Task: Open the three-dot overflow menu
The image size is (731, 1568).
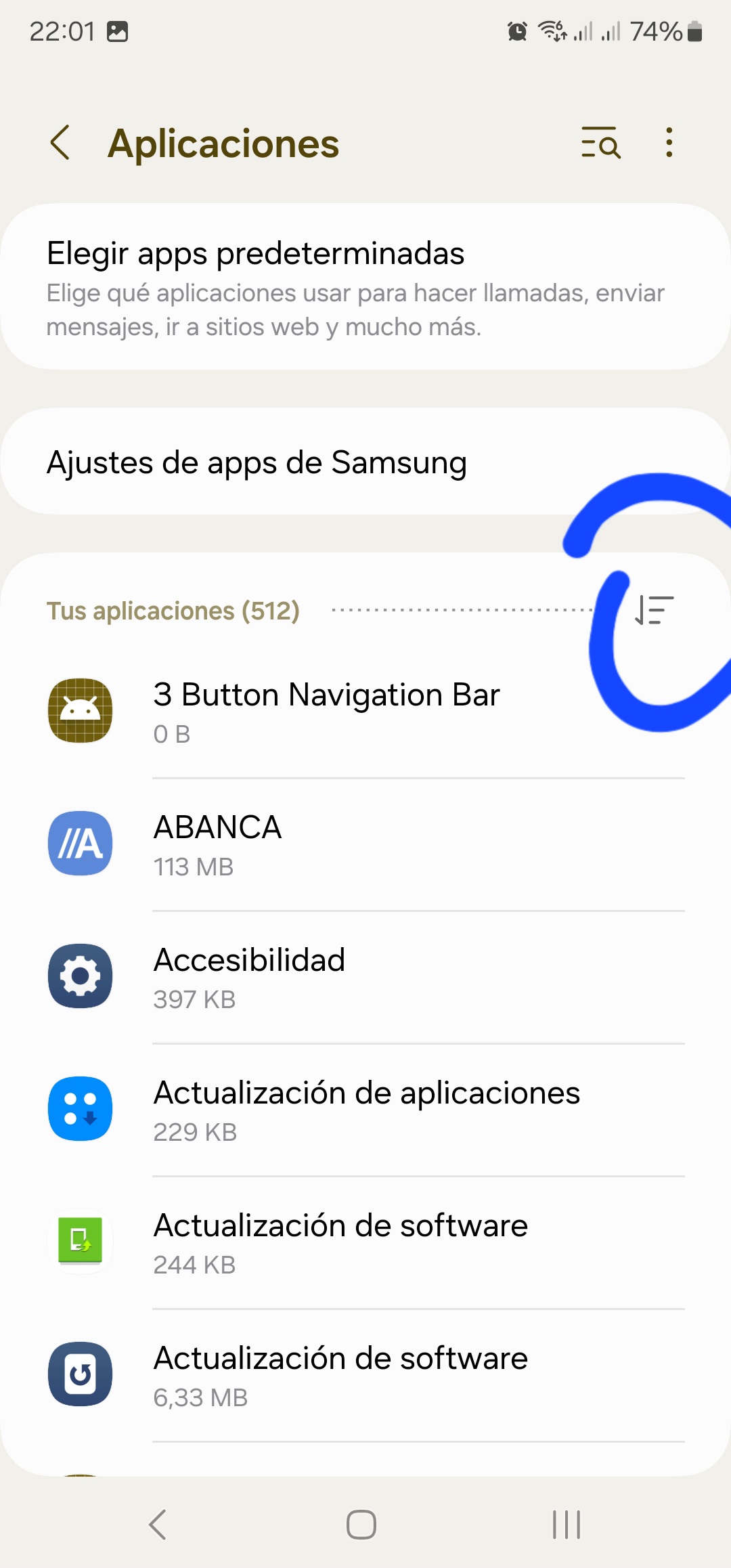Action: point(669,143)
